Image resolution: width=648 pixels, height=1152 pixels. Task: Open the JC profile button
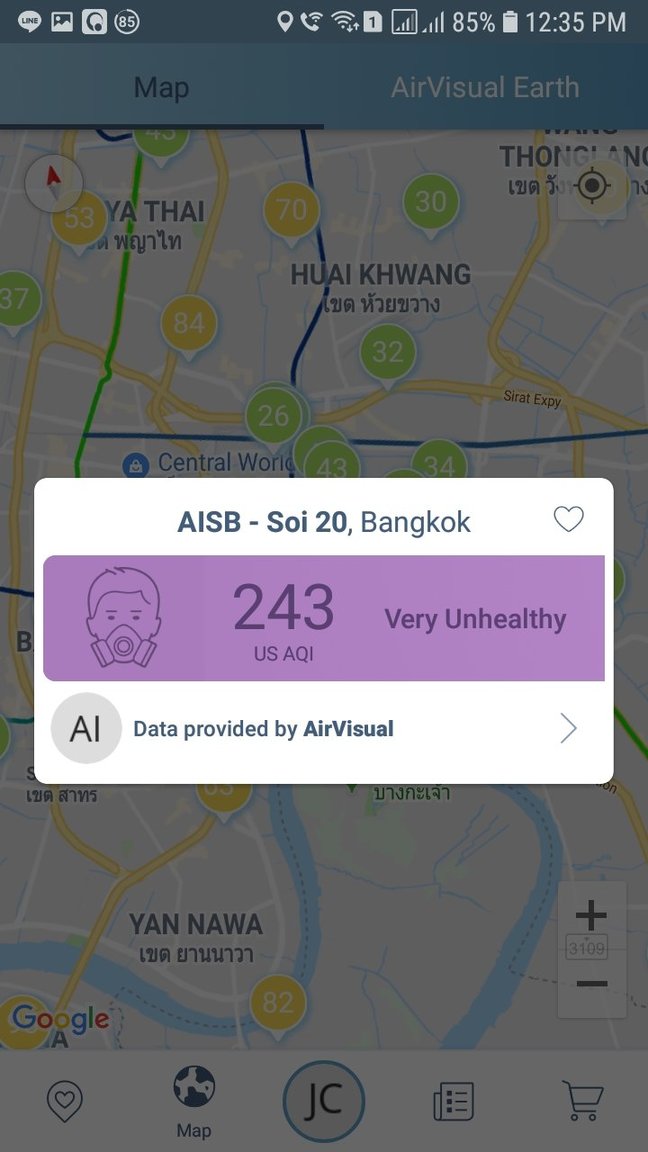pyautogui.click(x=323, y=1102)
